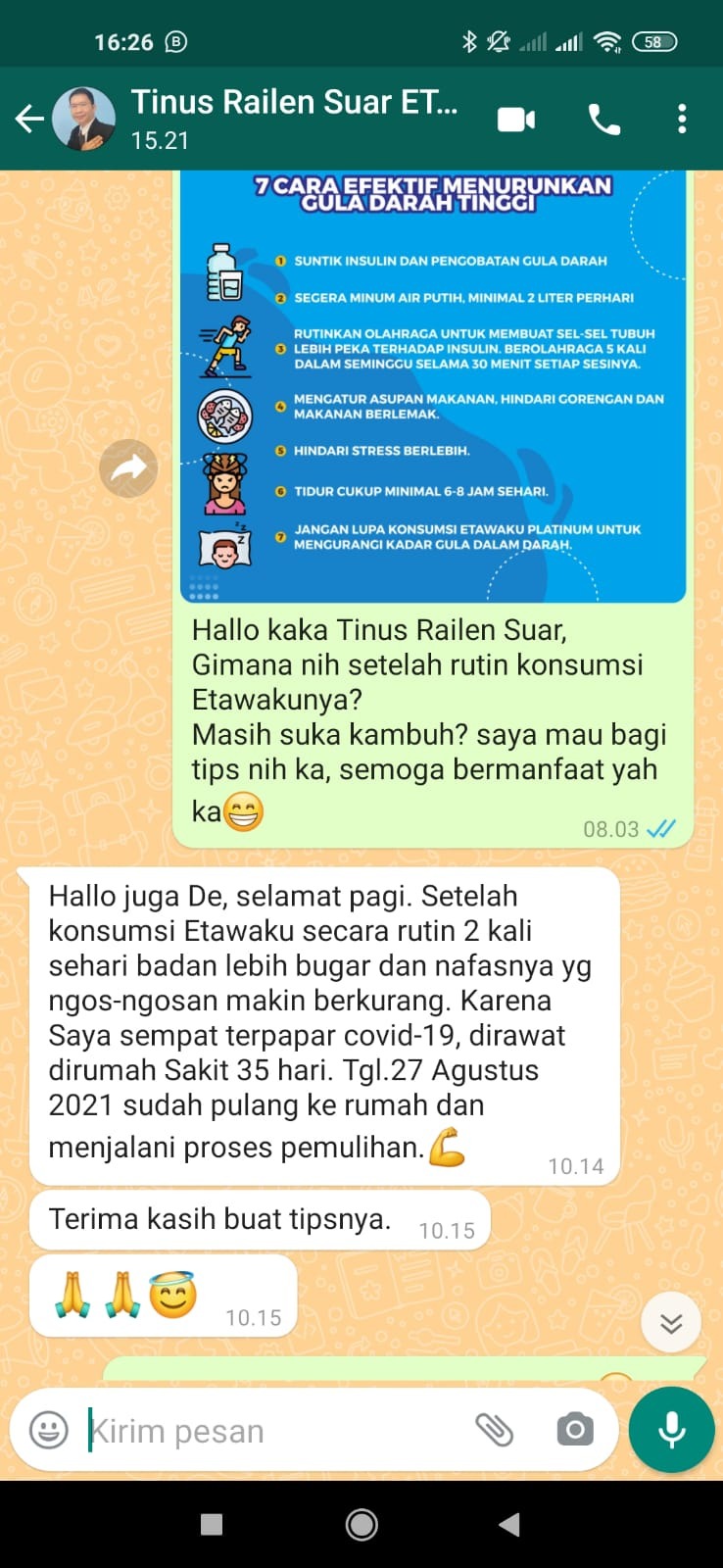Tap the voice message microphone button
Image resolution: width=723 pixels, height=1568 pixels.
coord(672,1430)
